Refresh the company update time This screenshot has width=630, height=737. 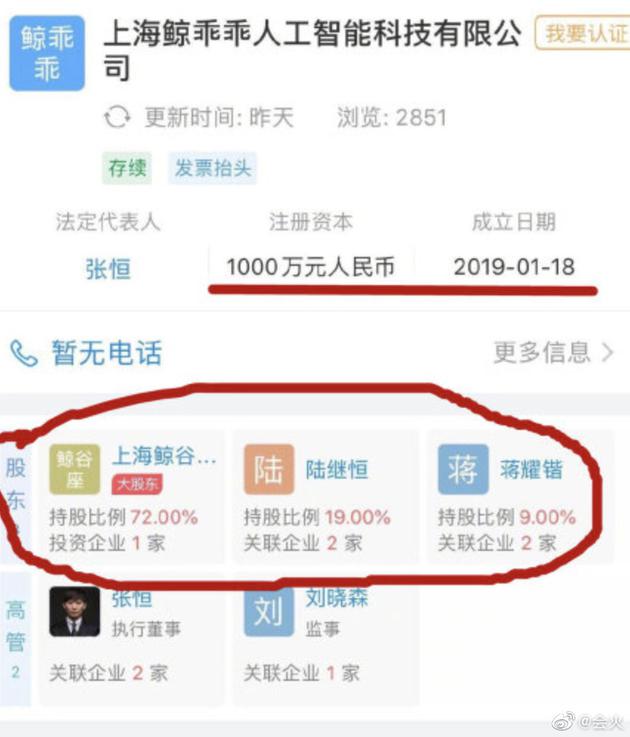pos(117,118)
